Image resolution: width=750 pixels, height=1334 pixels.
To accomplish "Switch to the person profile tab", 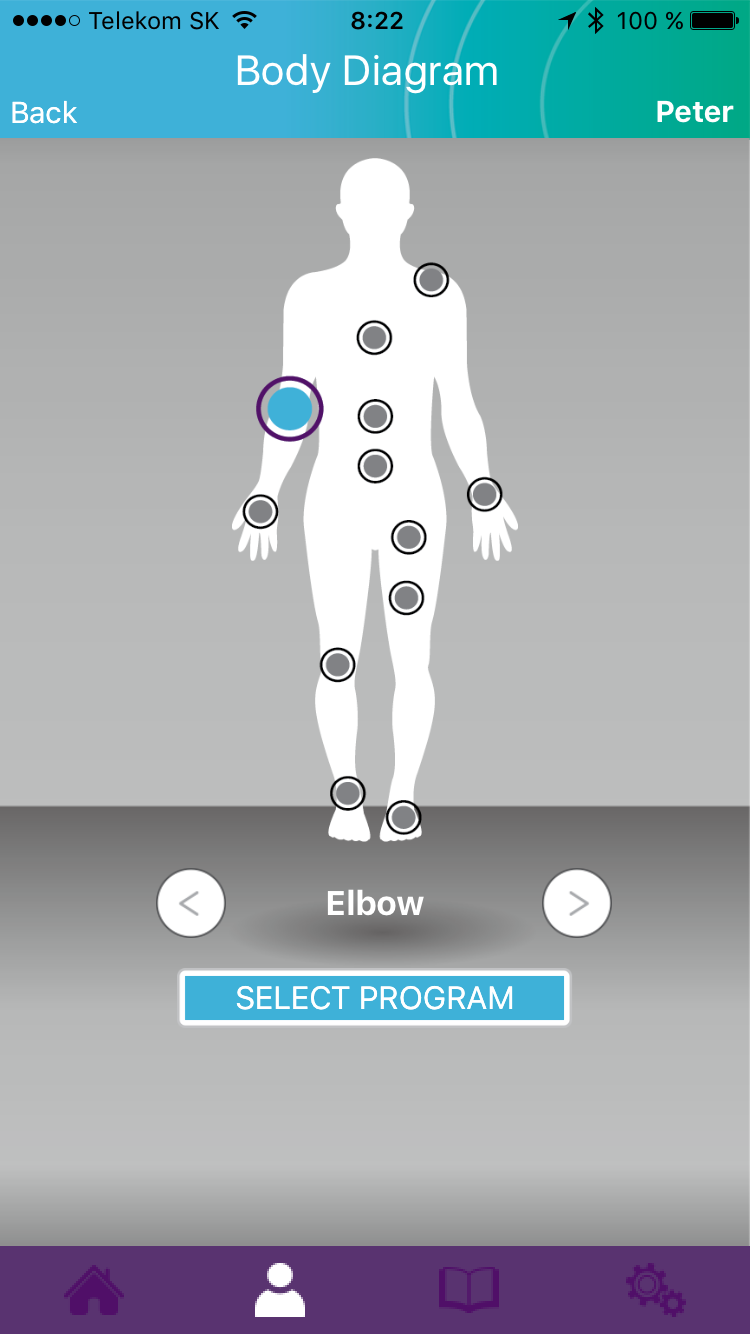I will (x=280, y=1290).
